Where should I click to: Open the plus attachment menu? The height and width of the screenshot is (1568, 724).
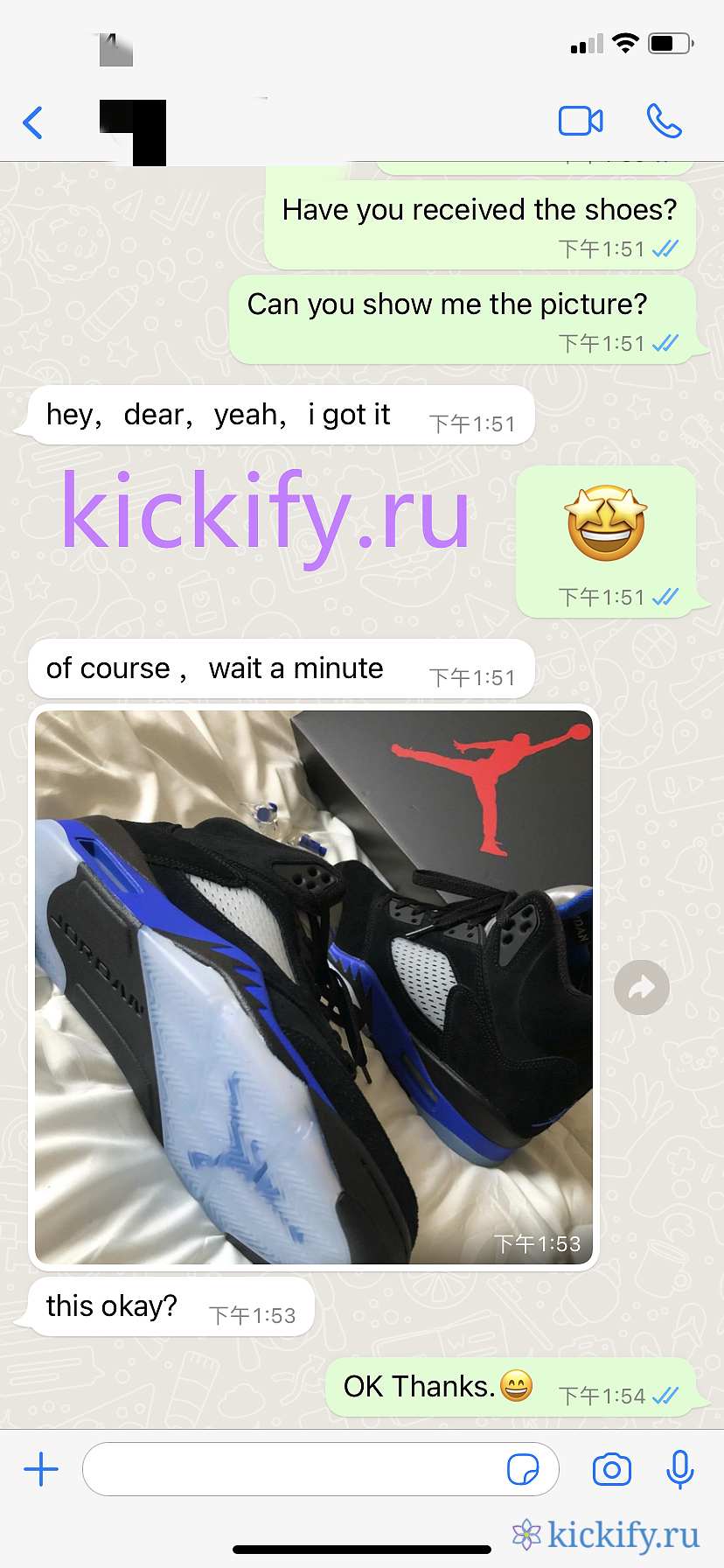41,1469
